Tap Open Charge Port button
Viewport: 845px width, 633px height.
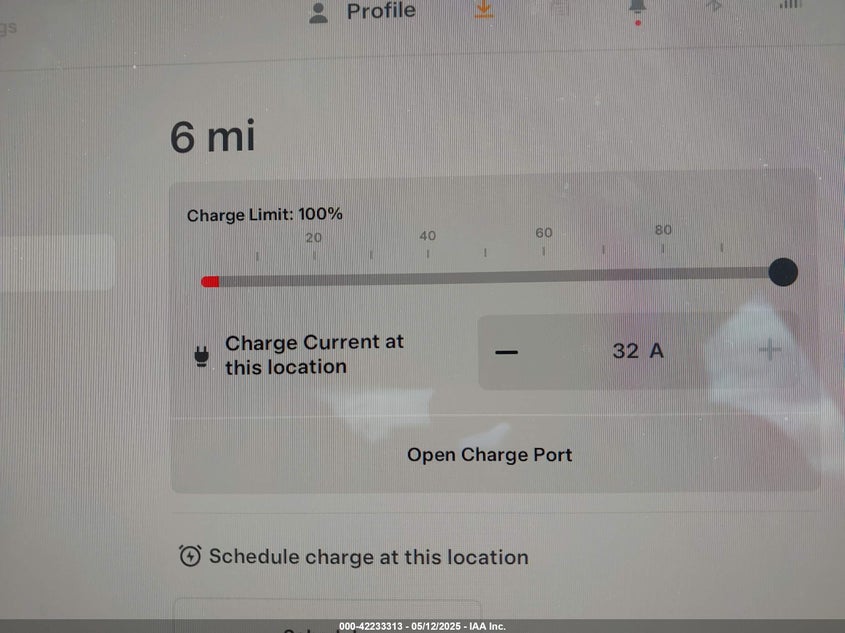coord(489,455)
